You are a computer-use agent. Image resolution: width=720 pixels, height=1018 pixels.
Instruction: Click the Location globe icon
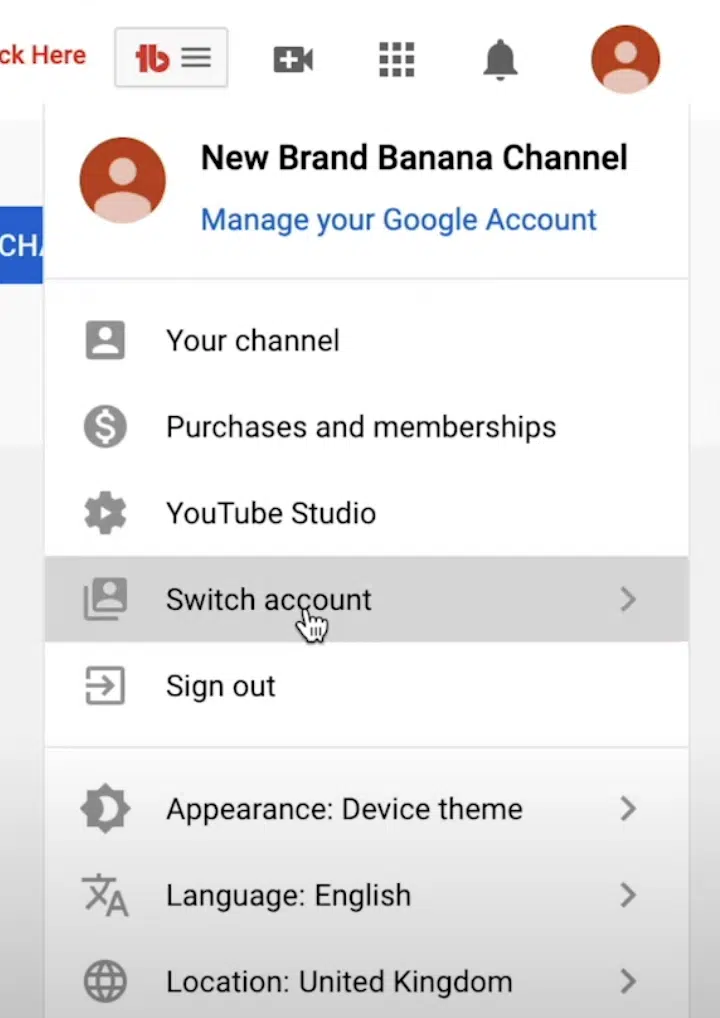click(105, 981)
